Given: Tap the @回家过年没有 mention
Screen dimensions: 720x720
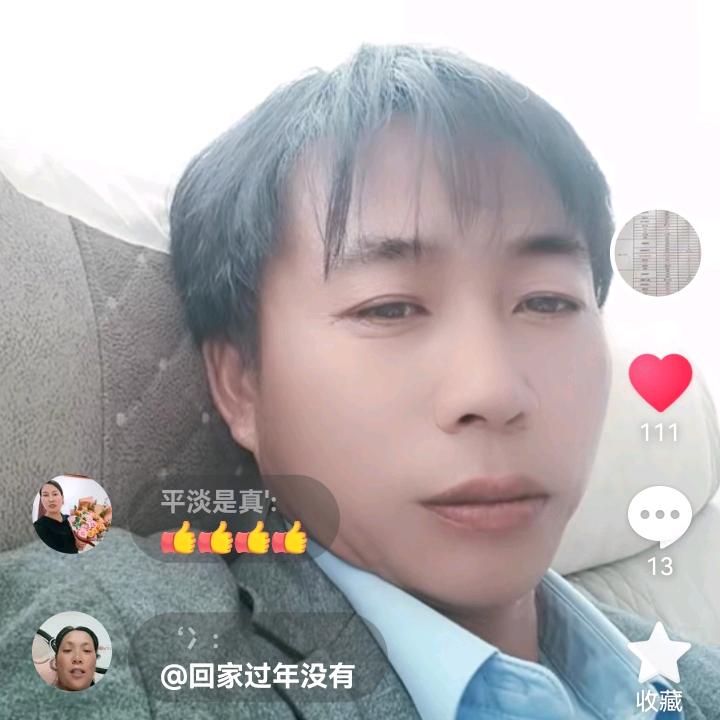Looking at the screenshot, I should [258, 676].
